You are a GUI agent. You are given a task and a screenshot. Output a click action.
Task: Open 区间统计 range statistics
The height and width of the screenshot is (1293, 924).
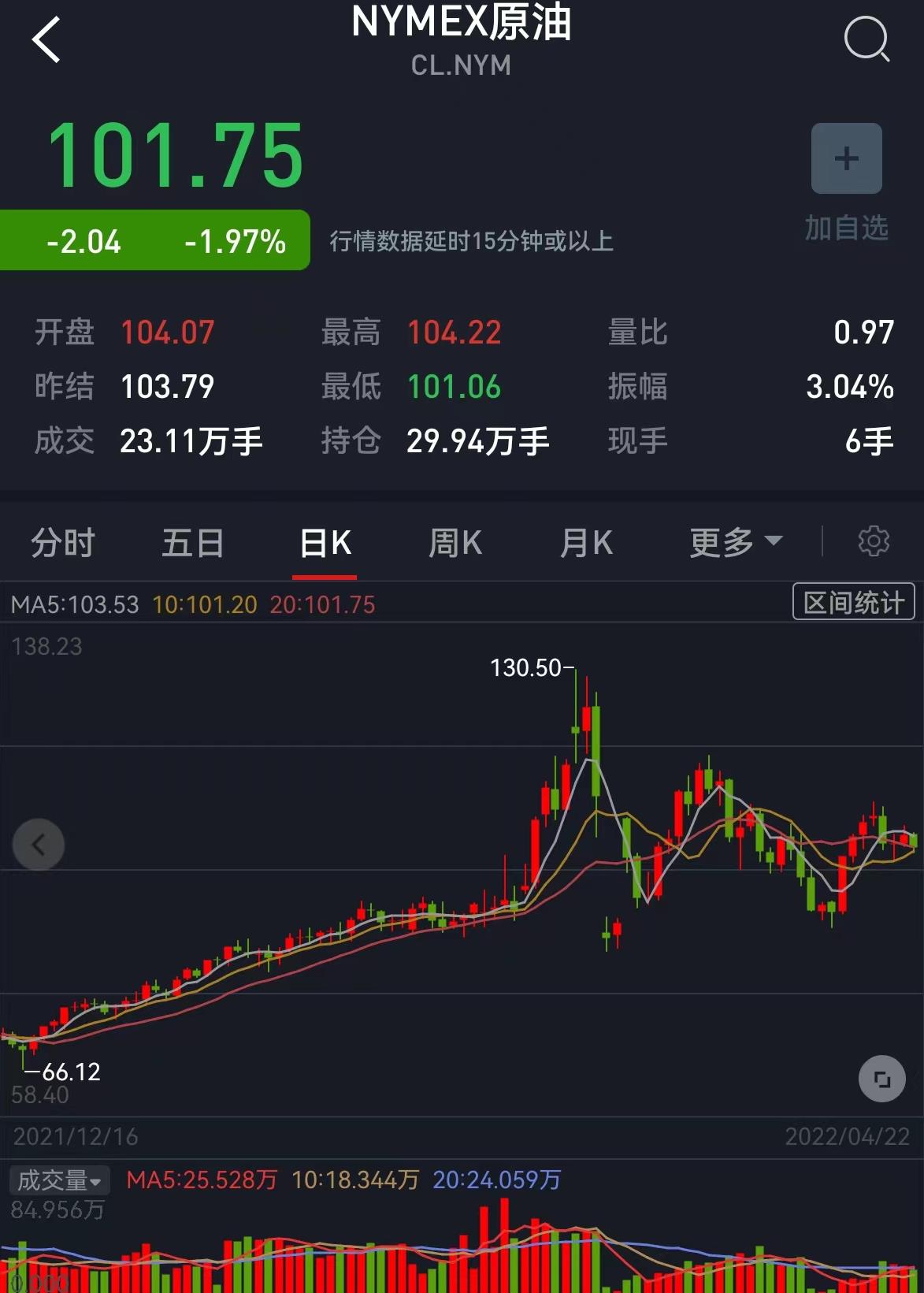tap(853, 603)
